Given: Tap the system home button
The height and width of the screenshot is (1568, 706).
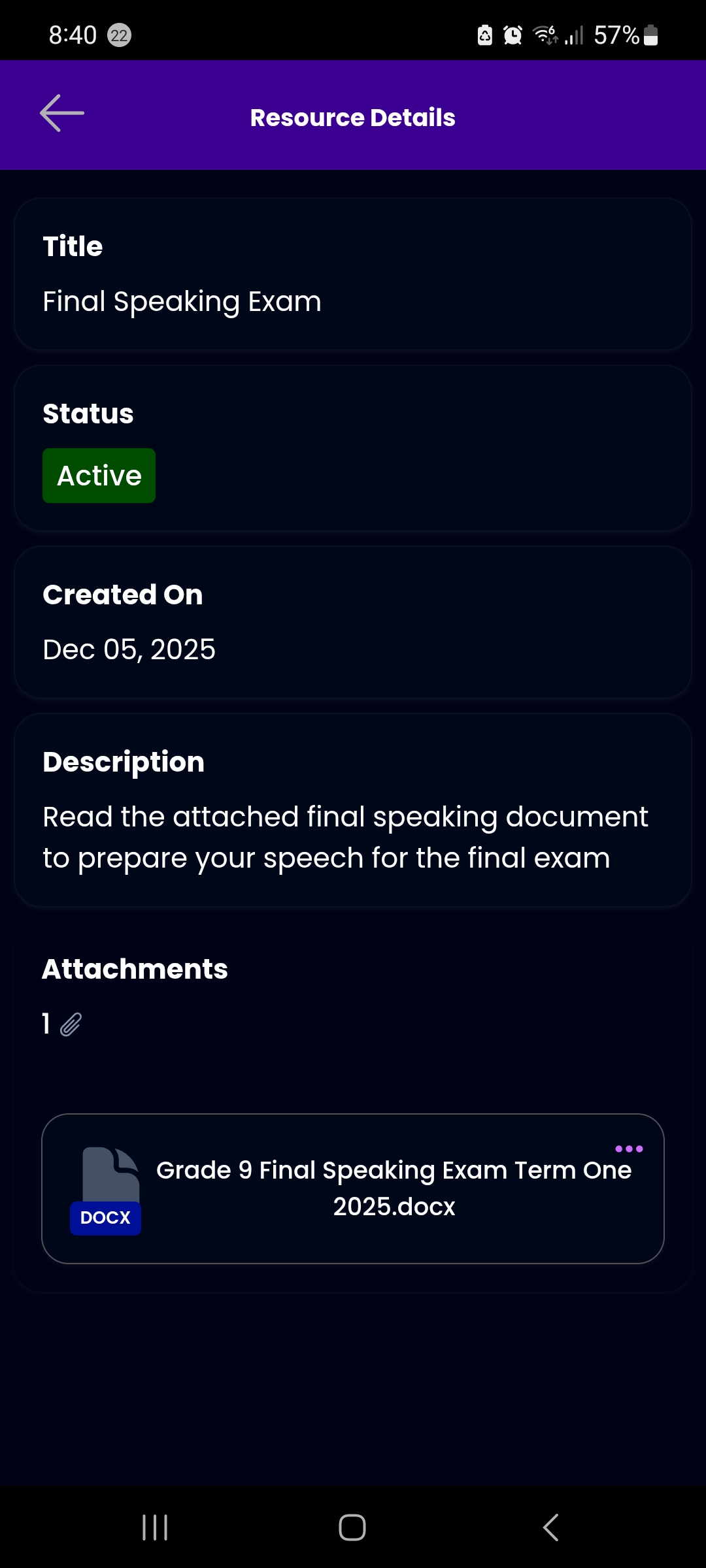Looking at the screenshot, I should 352,1527.
